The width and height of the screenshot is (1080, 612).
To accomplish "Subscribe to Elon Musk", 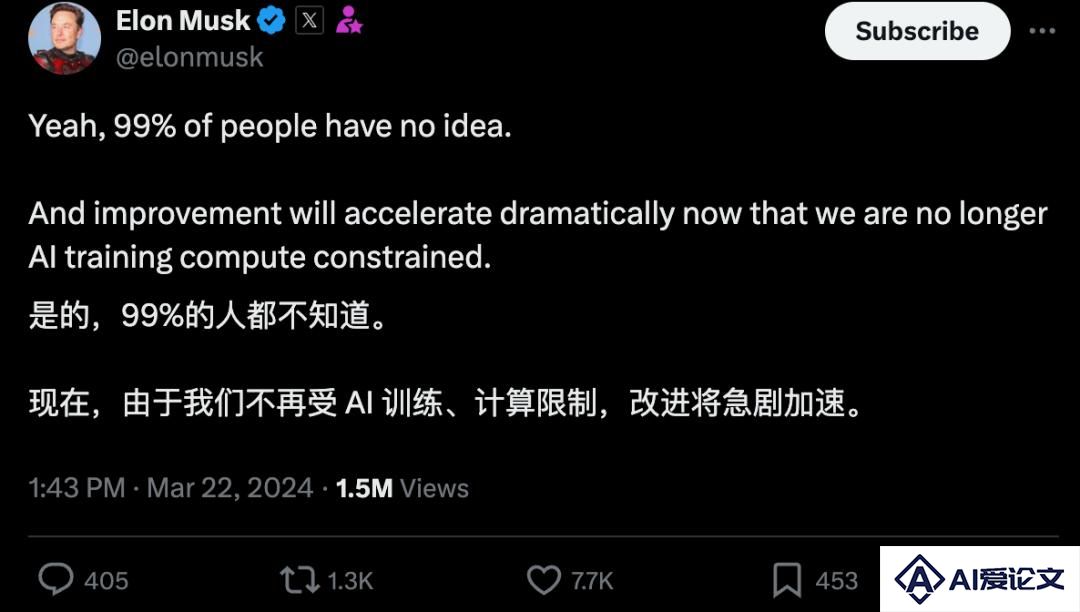I will [917, 31].
